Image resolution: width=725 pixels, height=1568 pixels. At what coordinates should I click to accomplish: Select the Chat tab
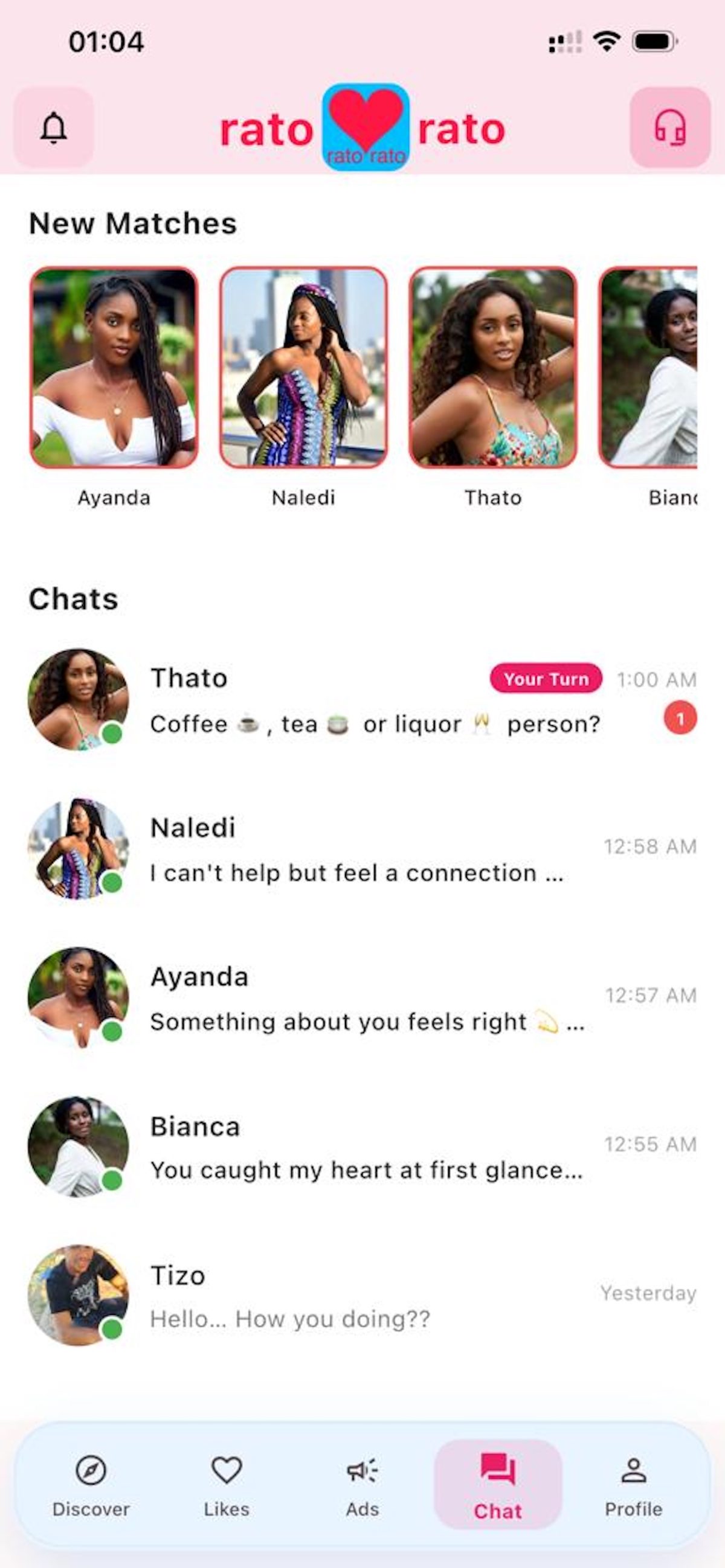click(498, 1485)
